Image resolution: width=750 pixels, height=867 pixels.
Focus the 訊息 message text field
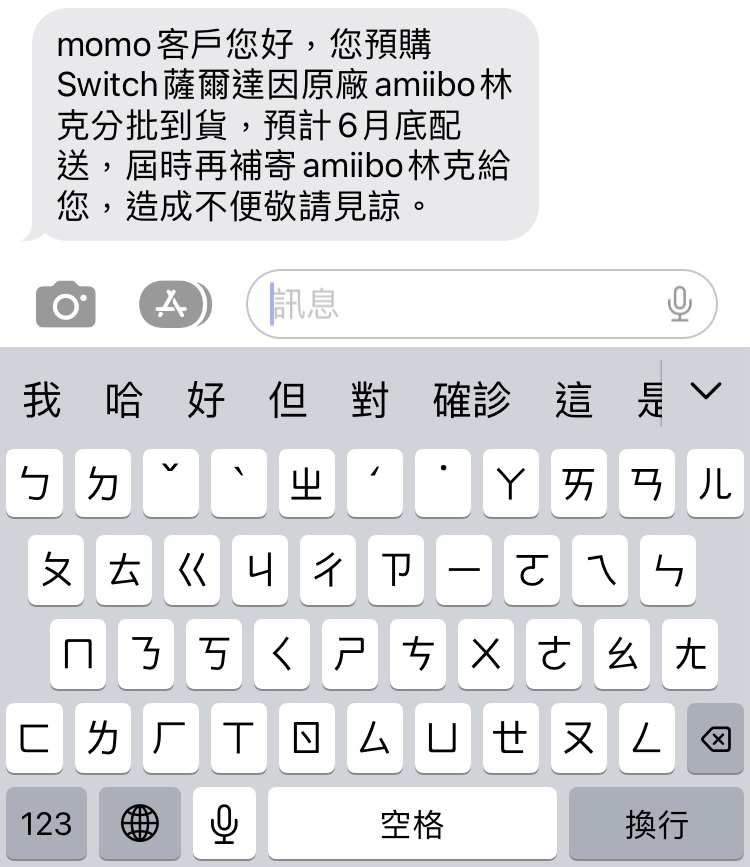tap(460, 304)
